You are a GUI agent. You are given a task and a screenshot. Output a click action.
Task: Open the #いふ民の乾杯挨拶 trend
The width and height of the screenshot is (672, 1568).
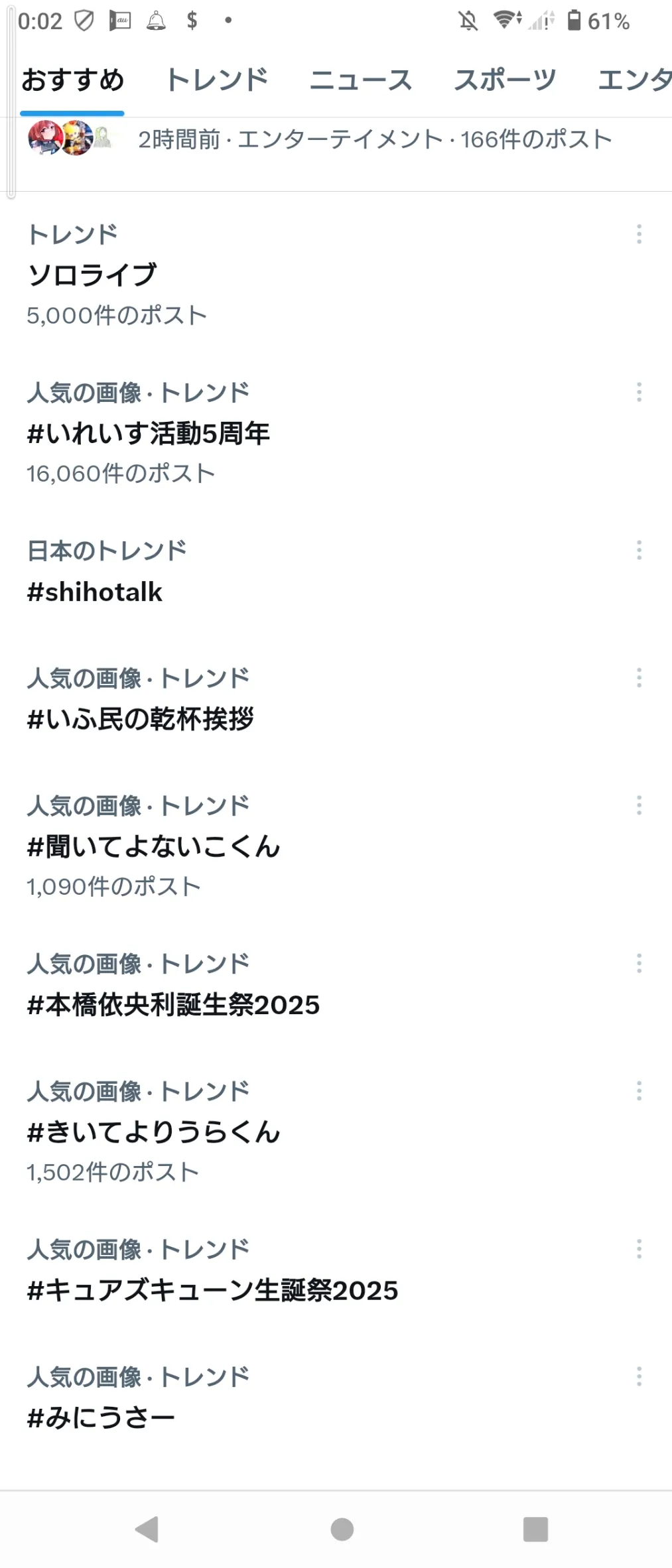141,719
